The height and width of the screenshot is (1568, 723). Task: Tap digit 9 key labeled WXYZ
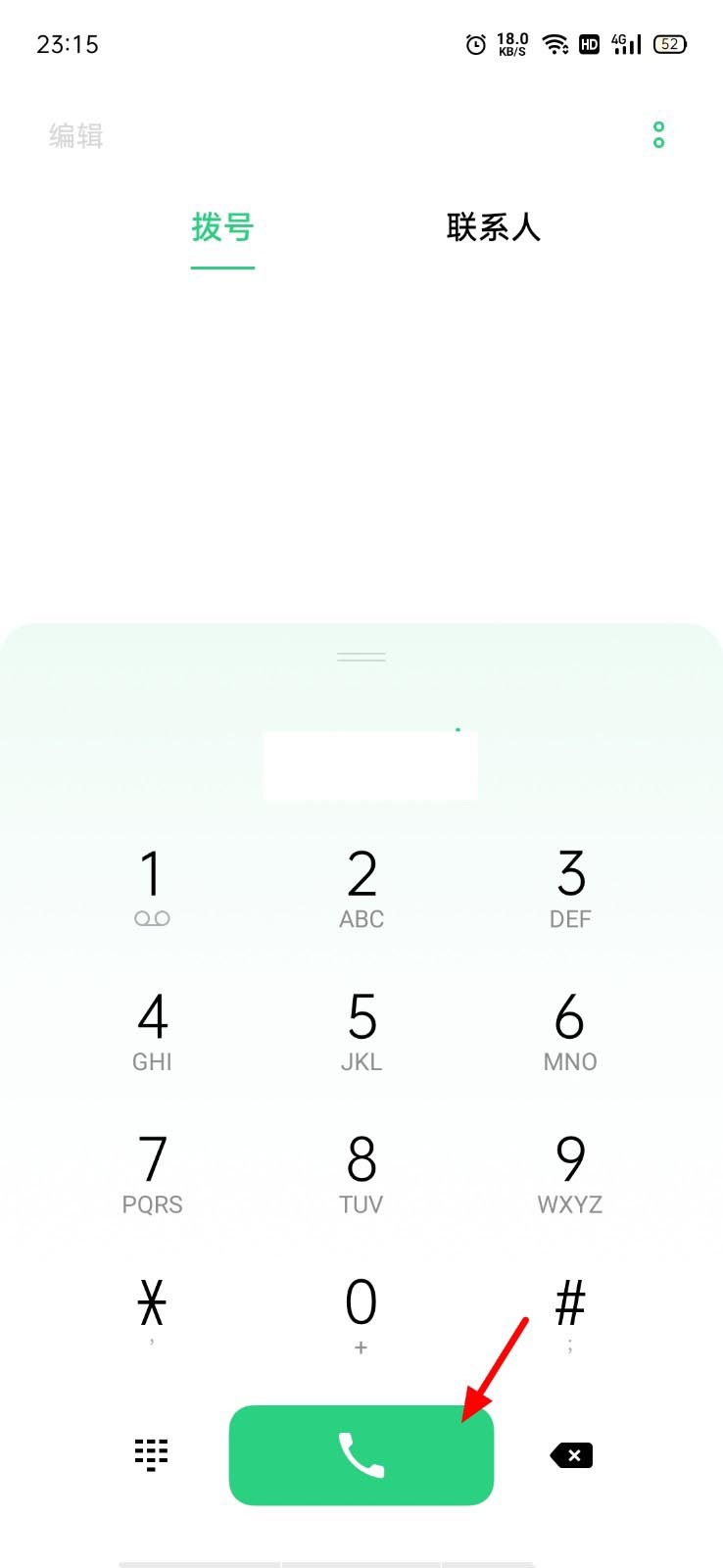click(x=569, y=1171)
